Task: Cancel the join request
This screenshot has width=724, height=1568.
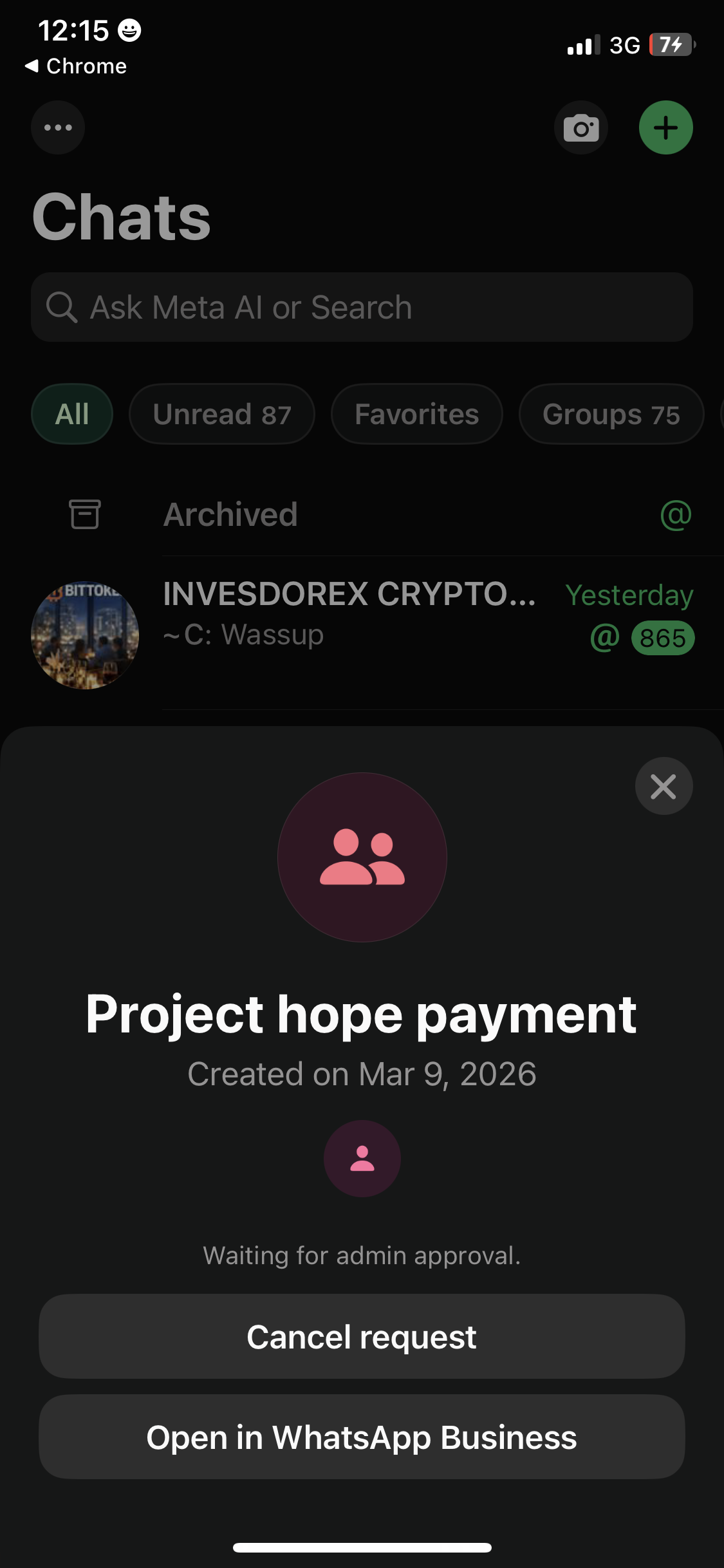Action: pyautogui.click(x=362, y=1336)
